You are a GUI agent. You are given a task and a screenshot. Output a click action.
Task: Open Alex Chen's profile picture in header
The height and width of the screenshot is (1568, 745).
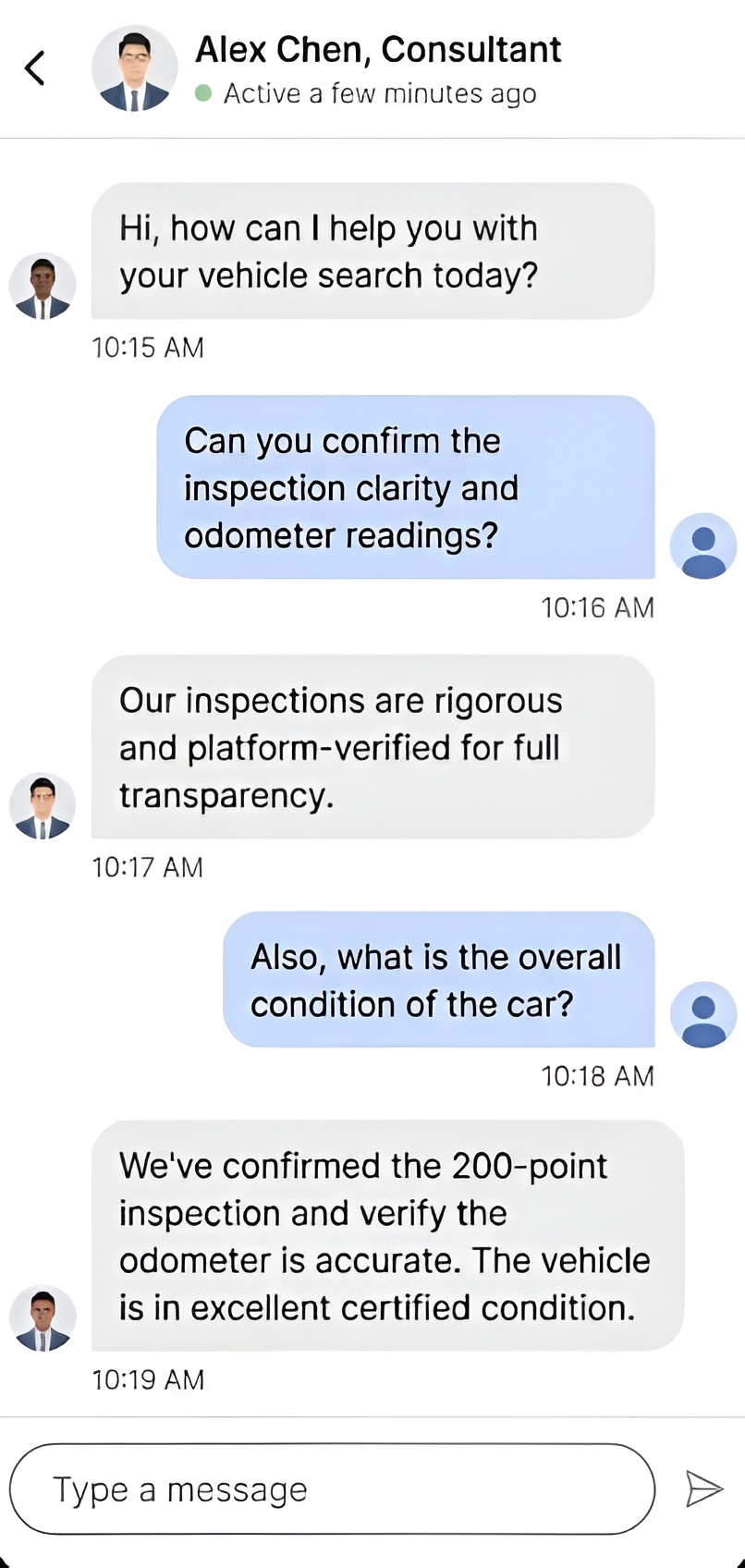click(x=135, y=68)
